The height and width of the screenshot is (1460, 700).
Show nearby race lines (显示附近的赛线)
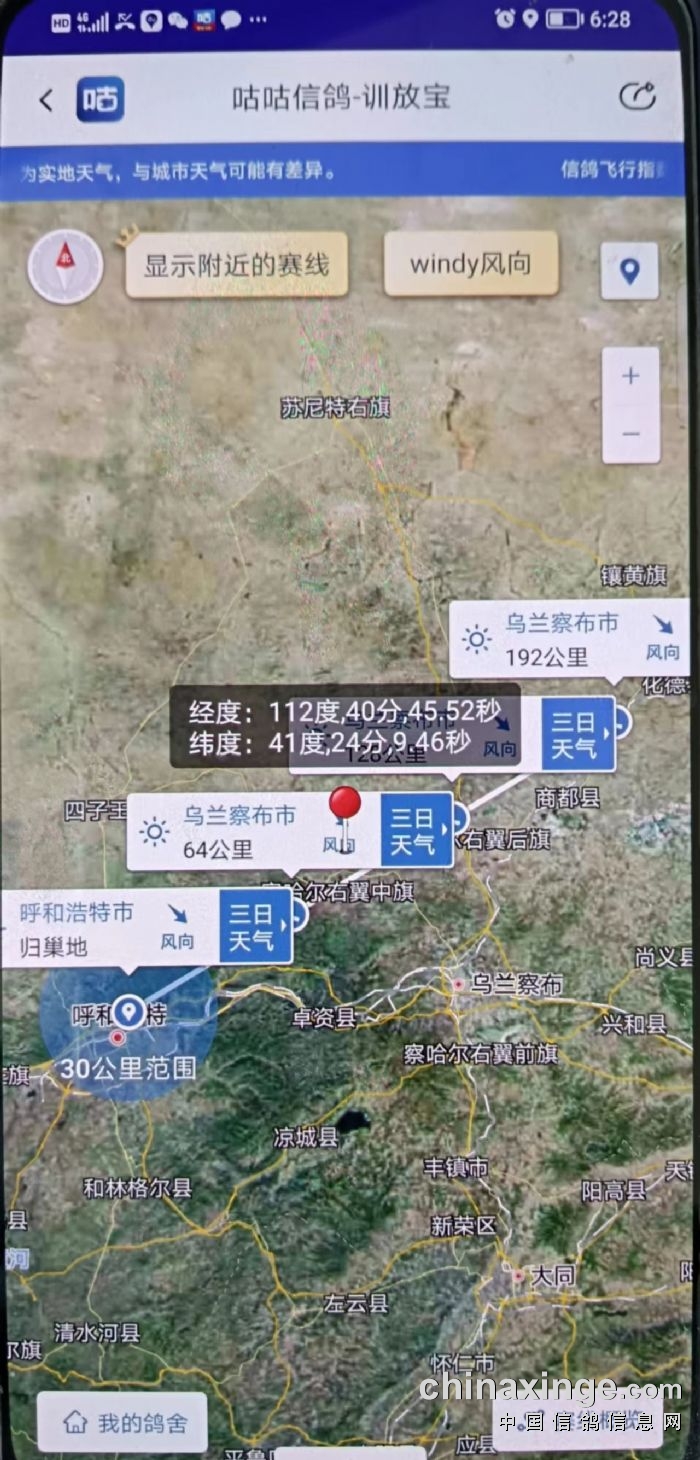(x=236, y=265)
